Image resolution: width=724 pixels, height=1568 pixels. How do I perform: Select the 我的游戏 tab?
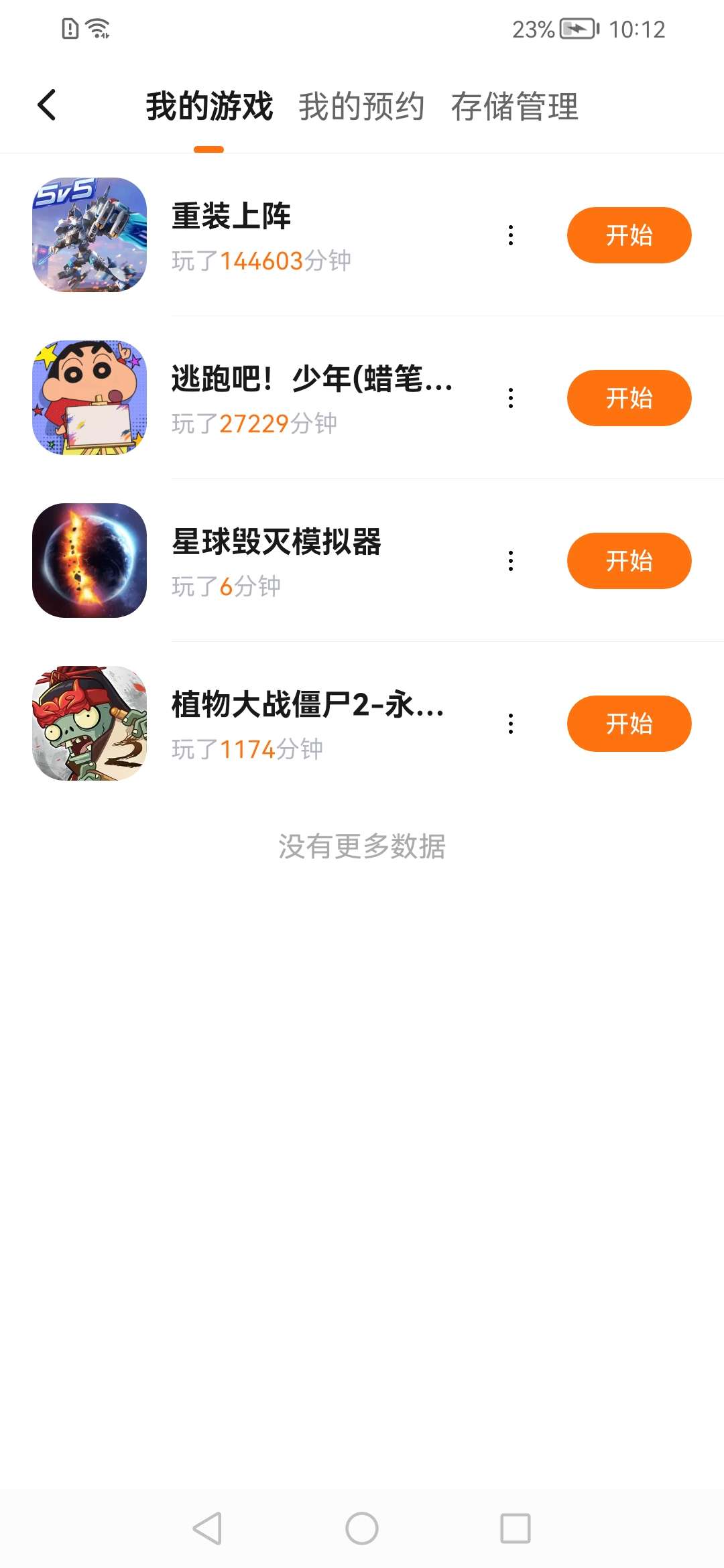209,107
